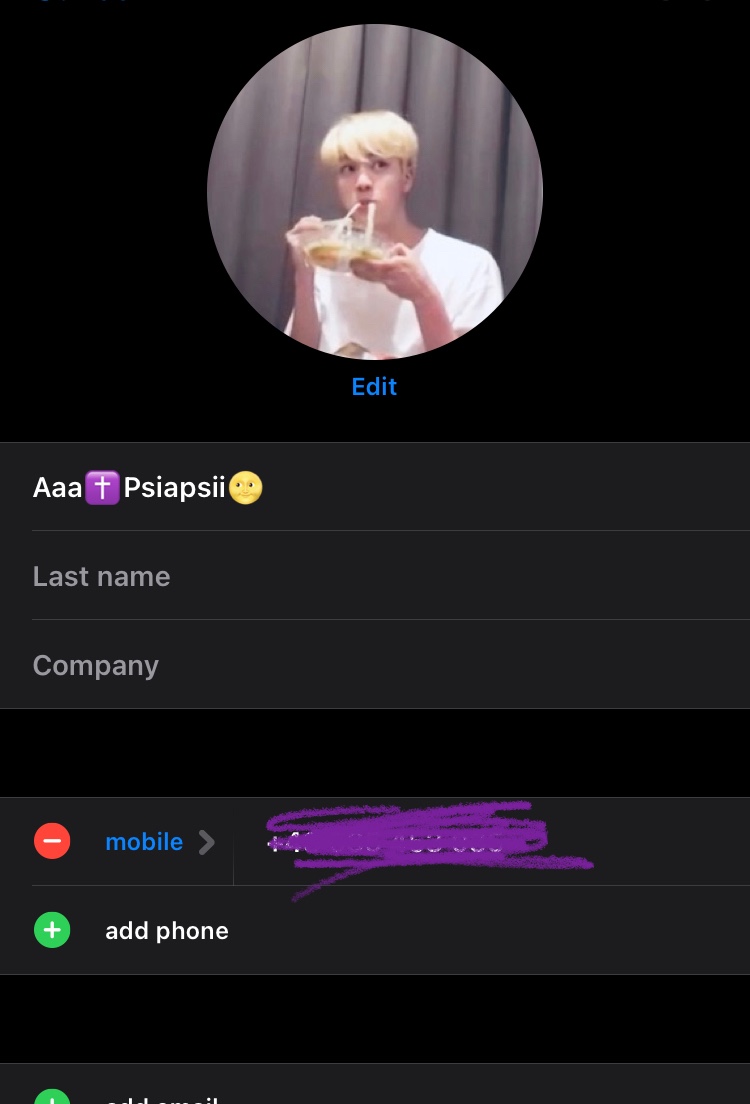
Task: Remove the mobile phone number
Action: pyautogui.click(x=52, y=841)
